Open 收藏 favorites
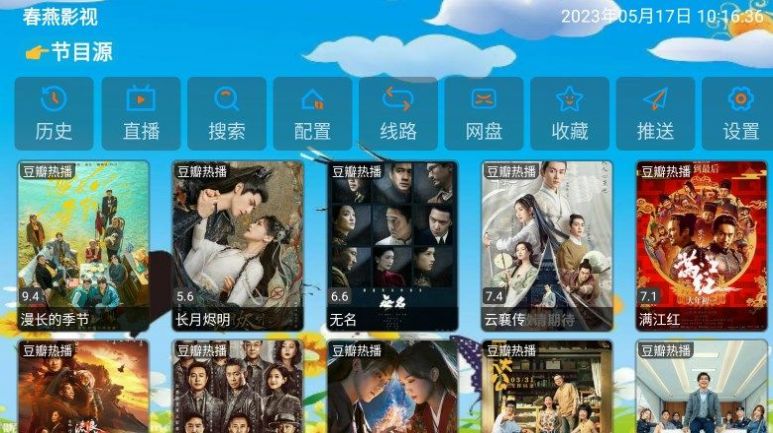Viewport: 773px width, 433px height. tap(569, 113)
